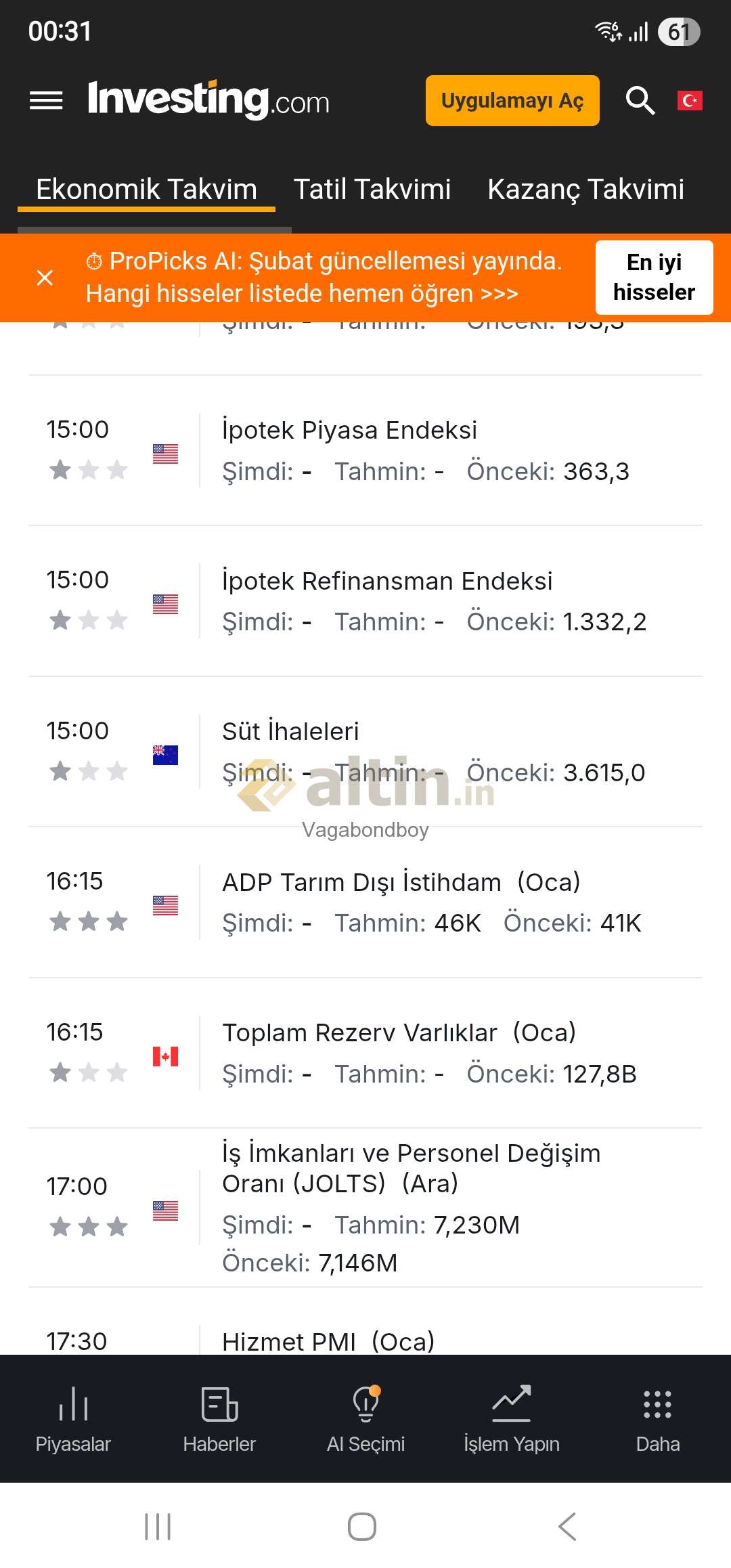This screenshot has width=731, height=1568.
Task: Open the hamburger drawer menu
Action: [x=46, y=101]
